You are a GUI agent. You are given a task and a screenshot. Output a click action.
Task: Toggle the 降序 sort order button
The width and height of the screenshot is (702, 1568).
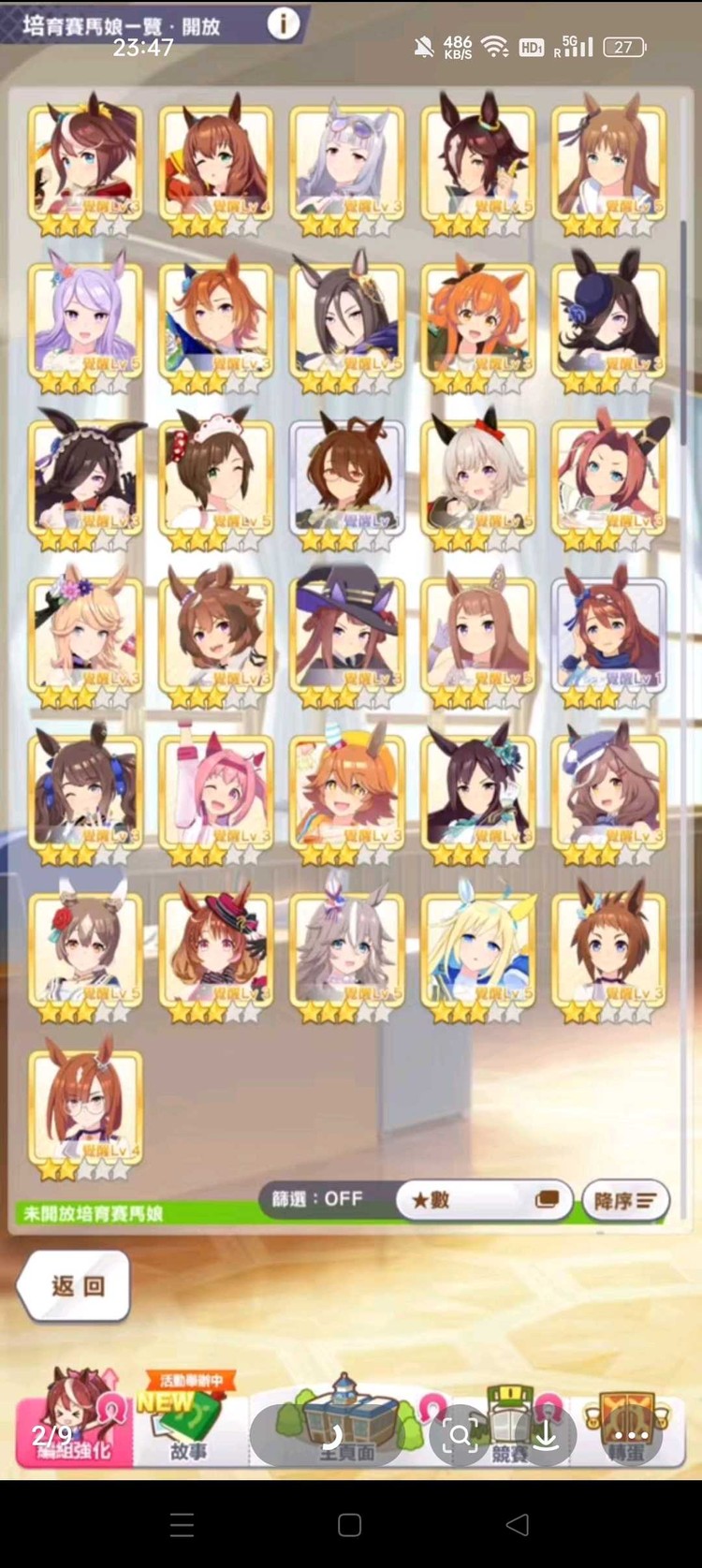625,1200
